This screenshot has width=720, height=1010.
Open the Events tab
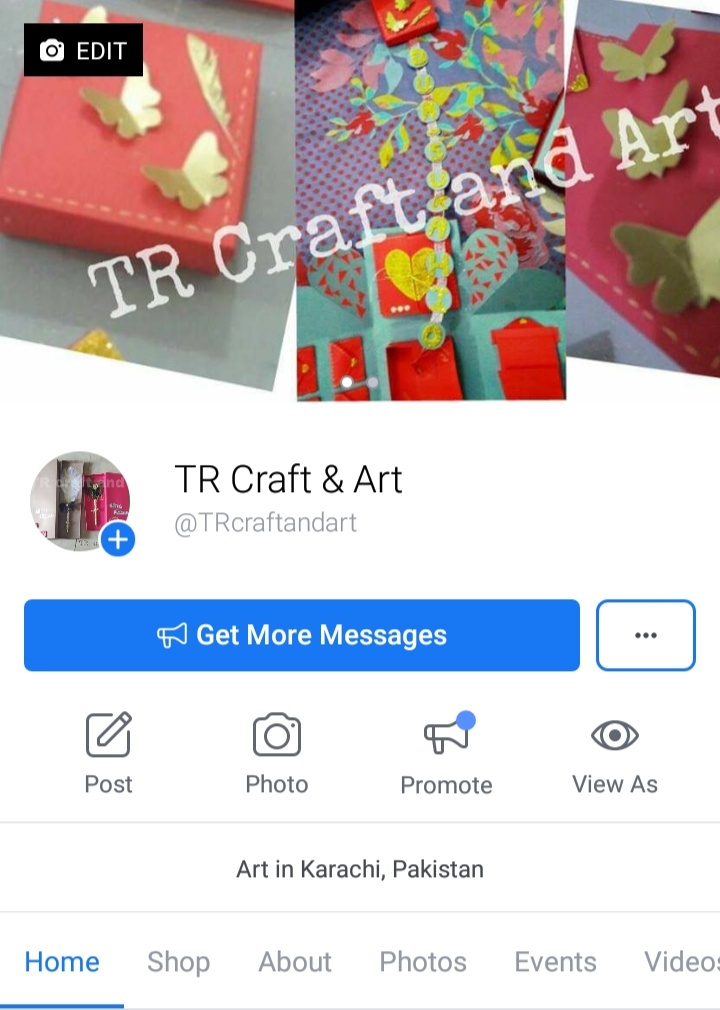coord(555,962)
